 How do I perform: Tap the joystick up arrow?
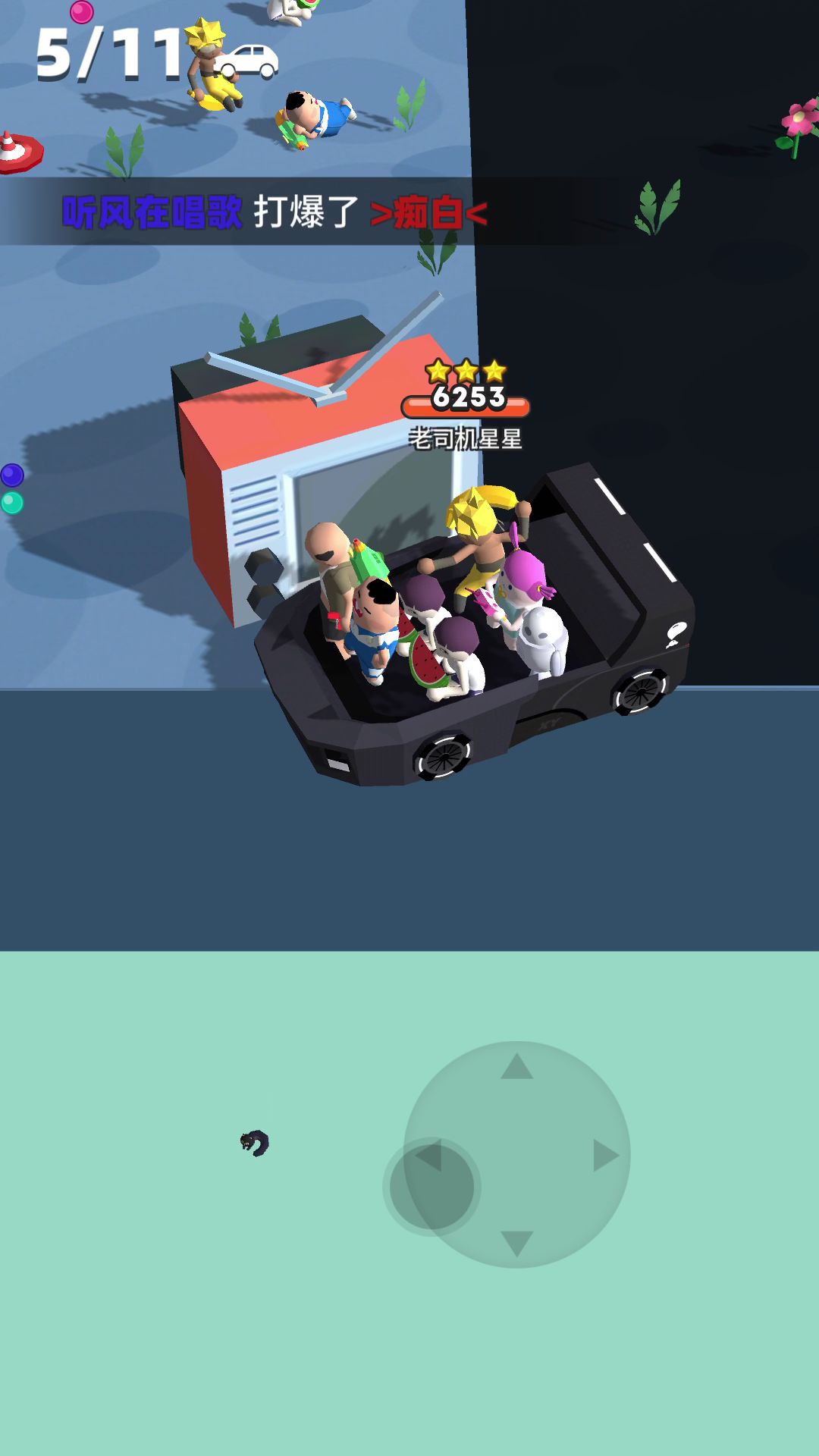(517, 1067)
